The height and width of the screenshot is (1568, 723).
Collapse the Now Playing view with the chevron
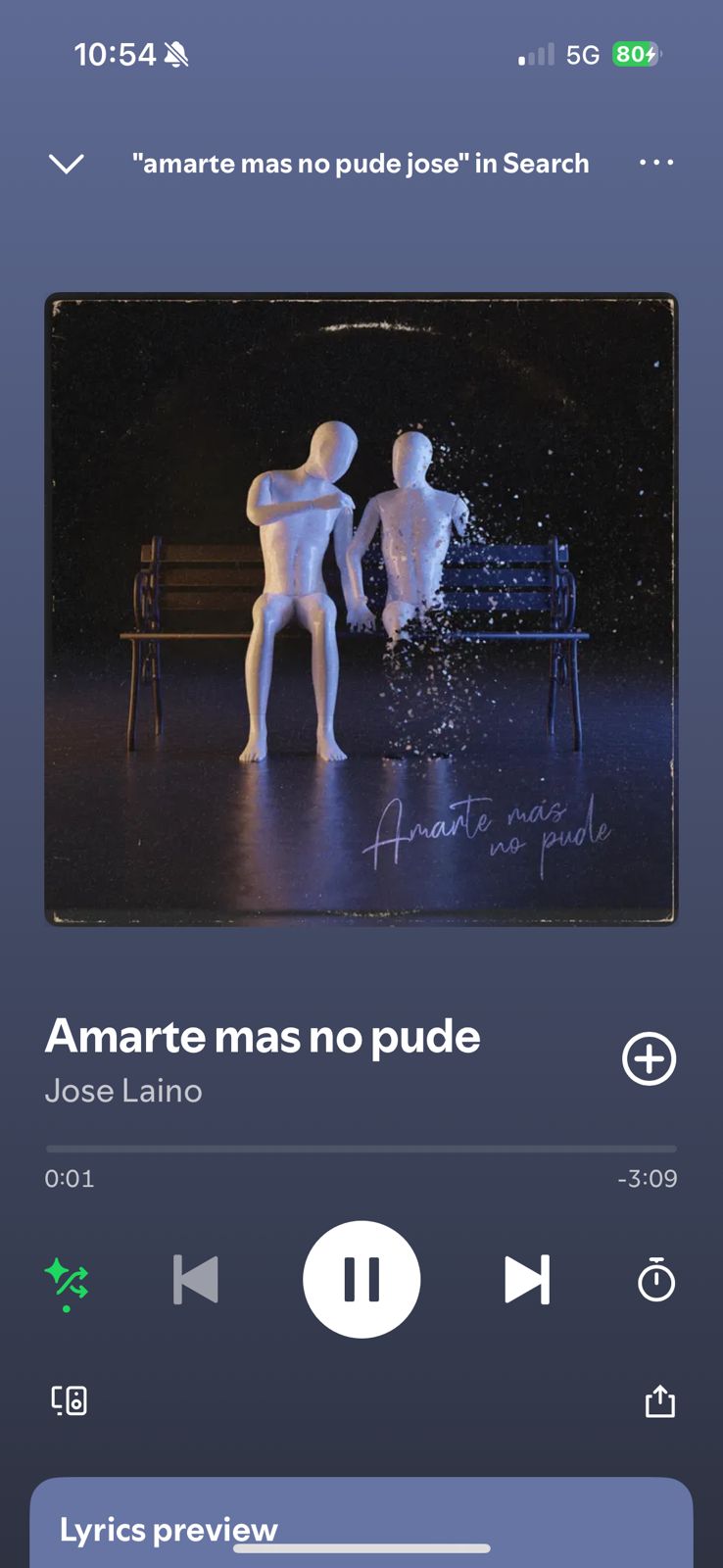(67, 164)
